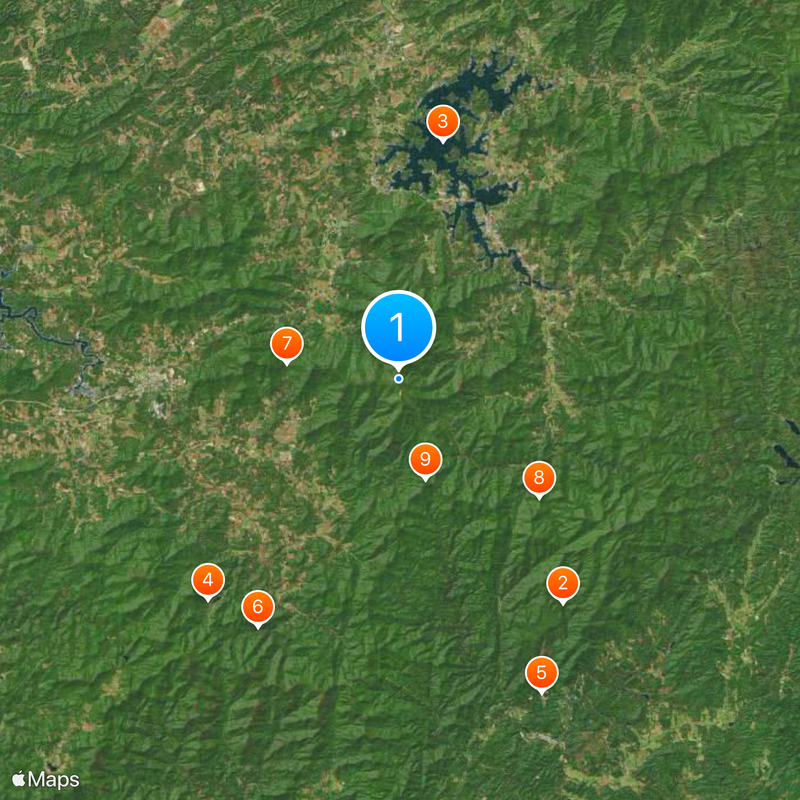The image size is (800, 800).
Task: Tap map pin number 2
Action: (x=562, y=583)
